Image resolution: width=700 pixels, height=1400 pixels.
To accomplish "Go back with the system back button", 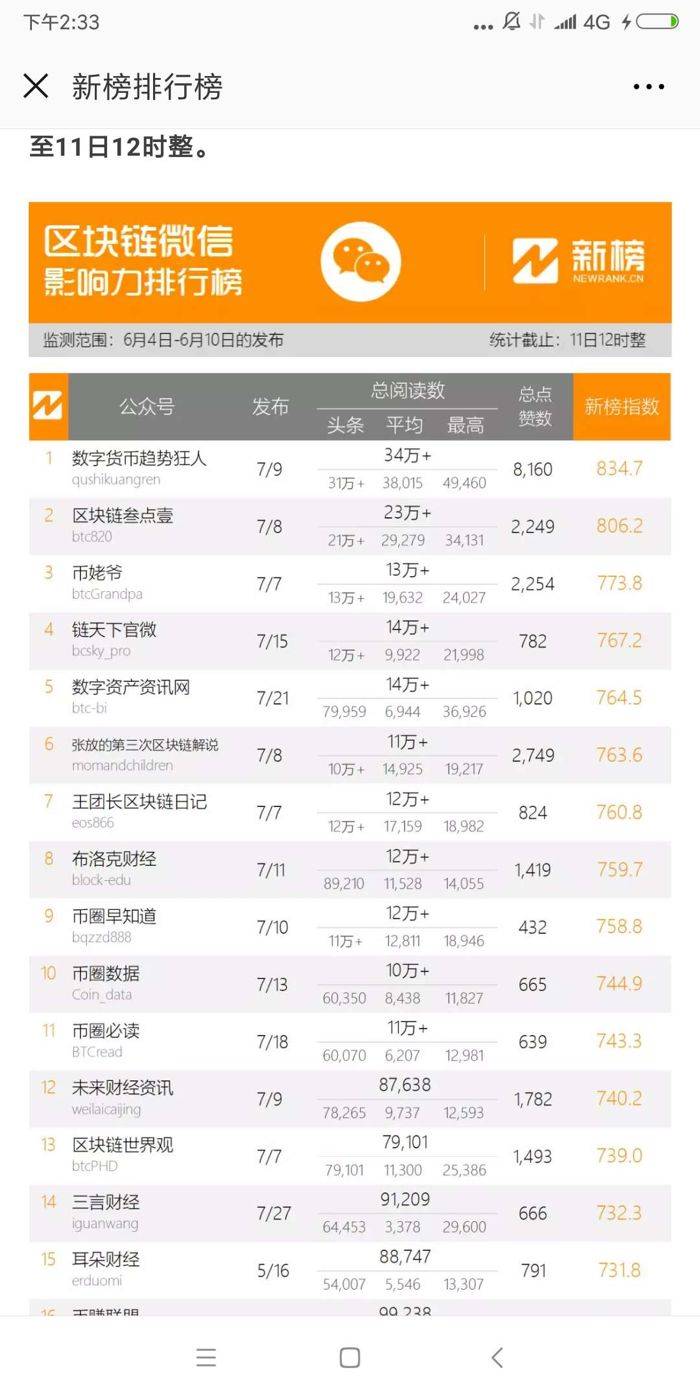I will [x=497, y=1357].
